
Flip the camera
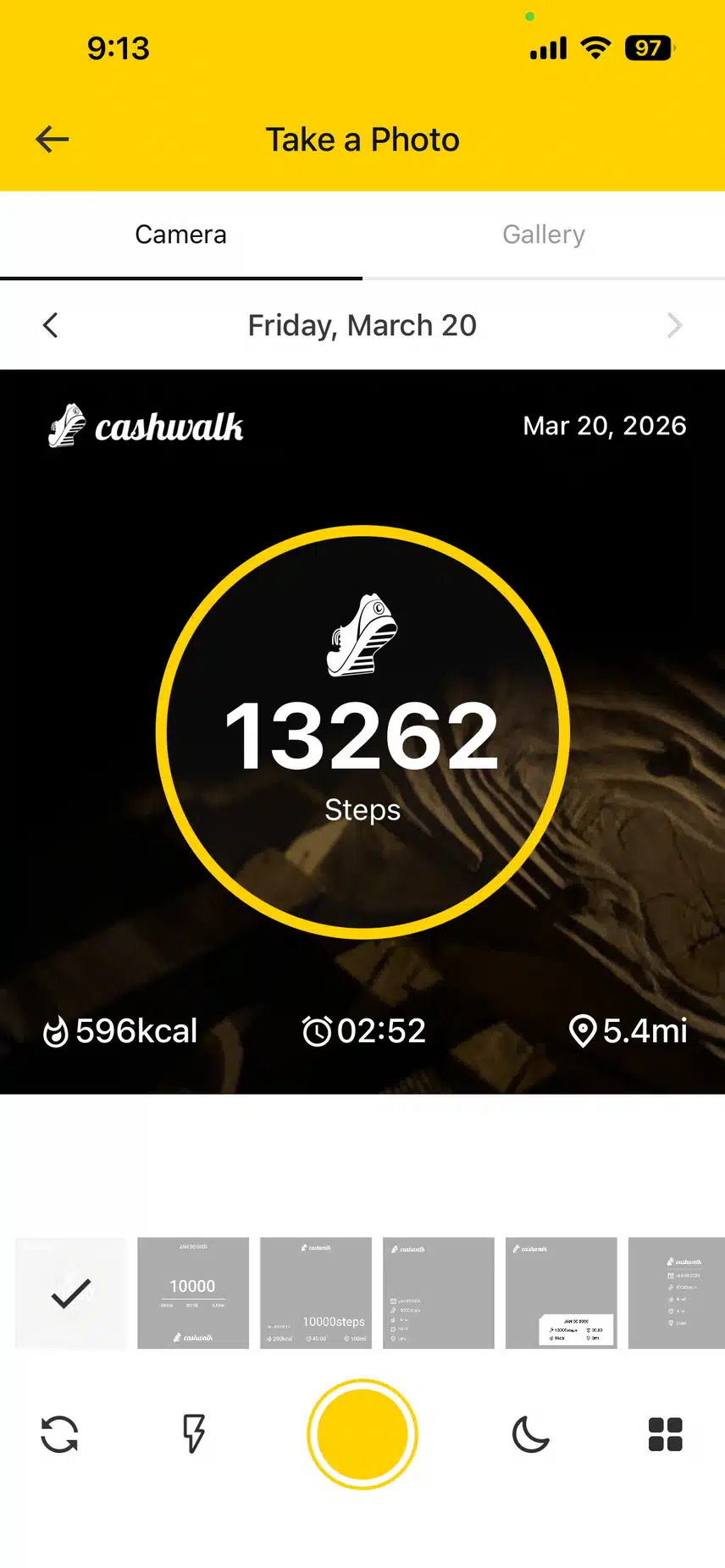point(59,1434)
